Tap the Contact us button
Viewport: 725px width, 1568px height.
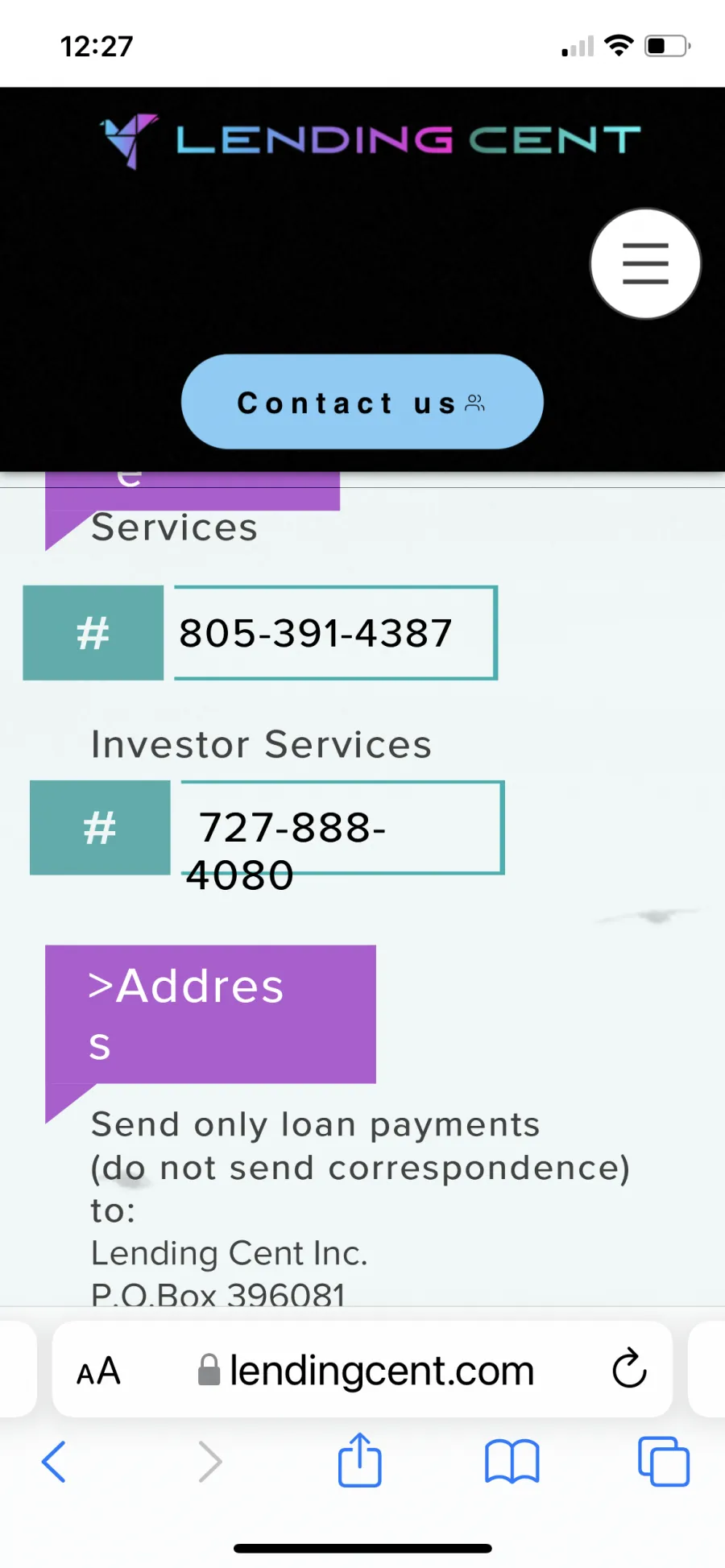(x=362, y=402)
